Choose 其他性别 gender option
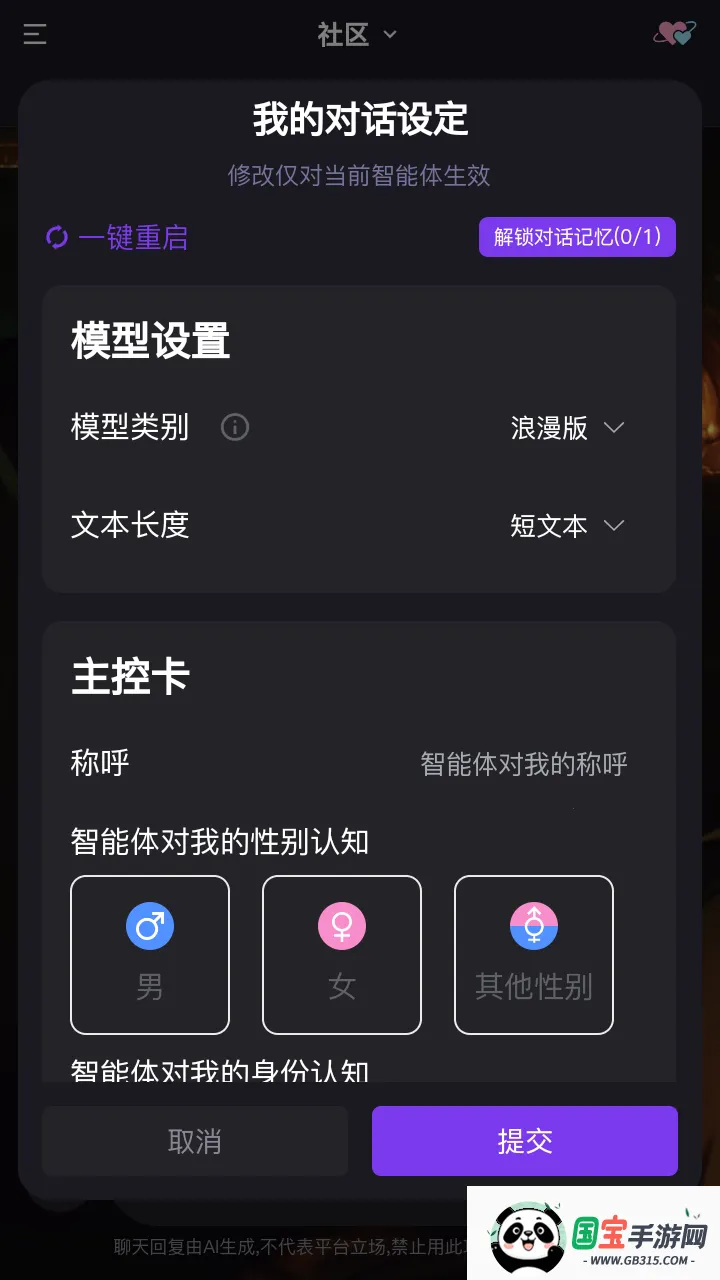Screen dimensions: 720x1280 tap(533, 953)
